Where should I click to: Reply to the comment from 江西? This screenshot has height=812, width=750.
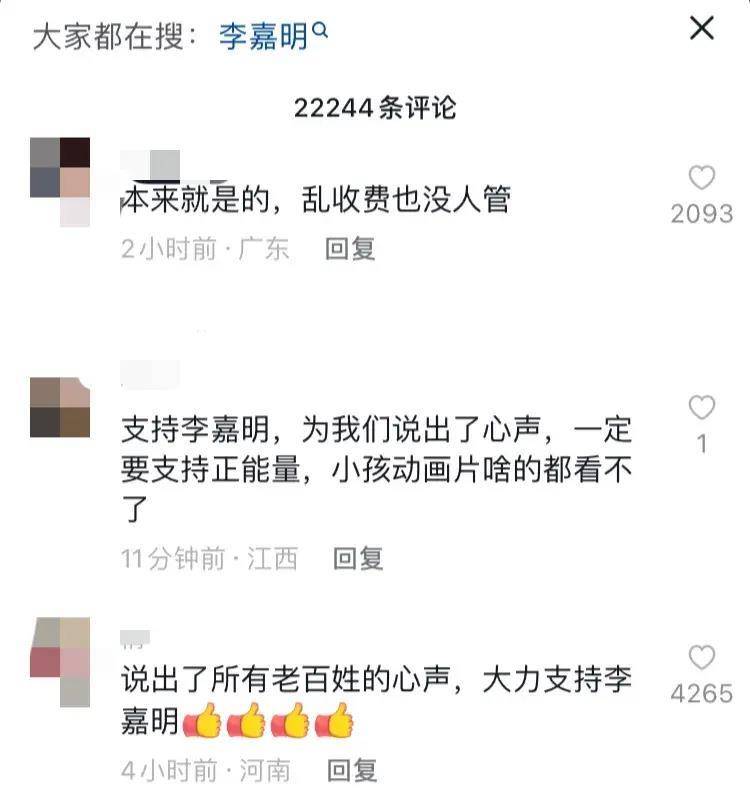358,558
